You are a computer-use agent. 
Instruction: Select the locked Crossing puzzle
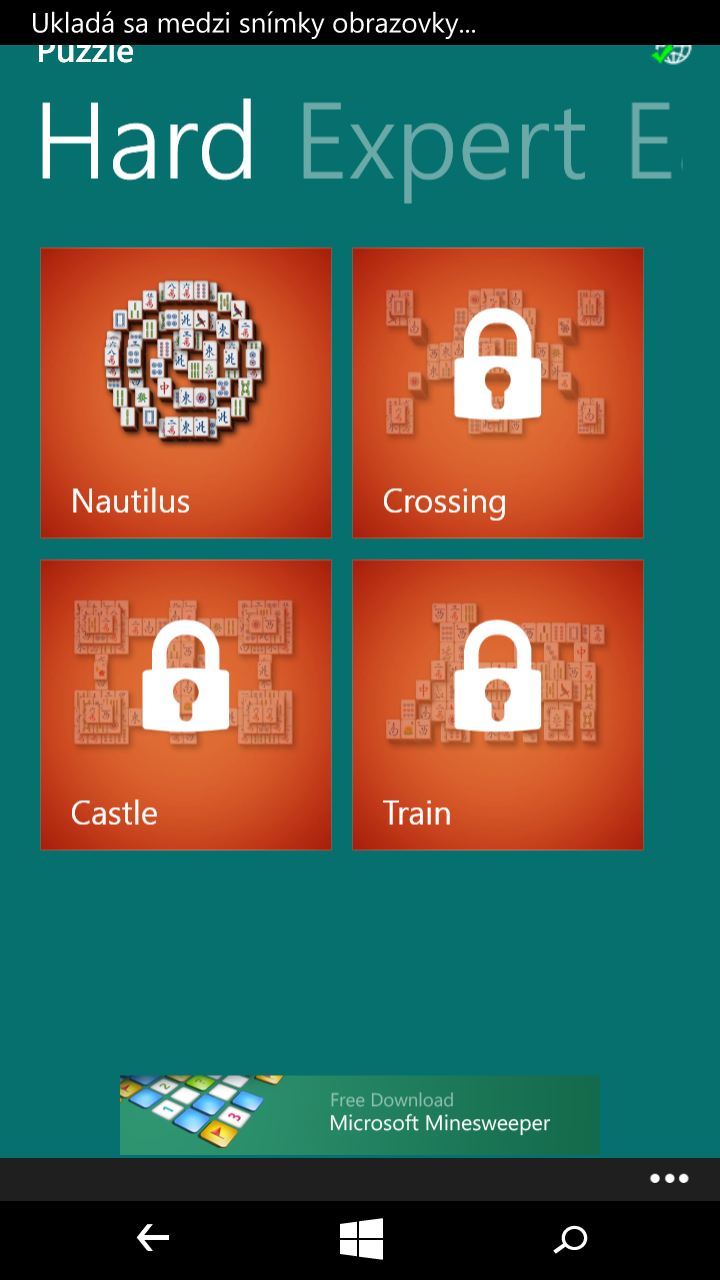pos(498,393)
